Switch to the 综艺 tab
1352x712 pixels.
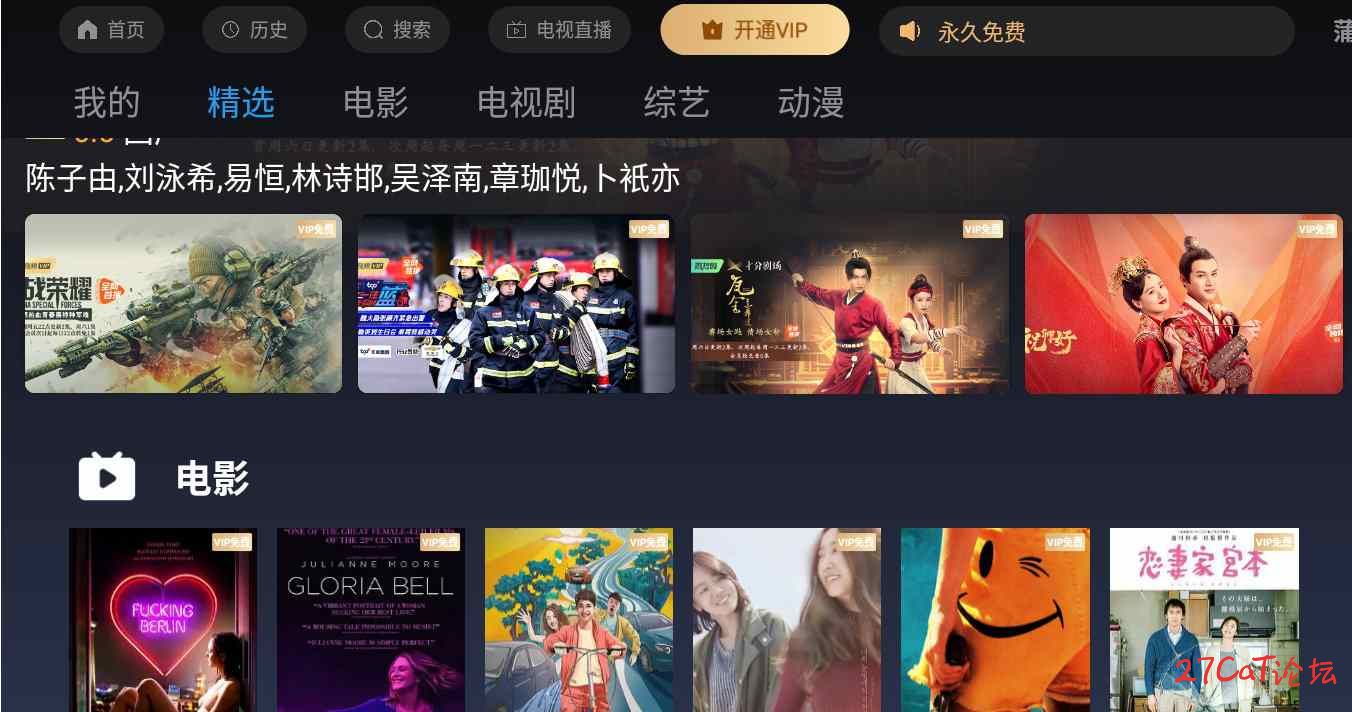point(677,103)
